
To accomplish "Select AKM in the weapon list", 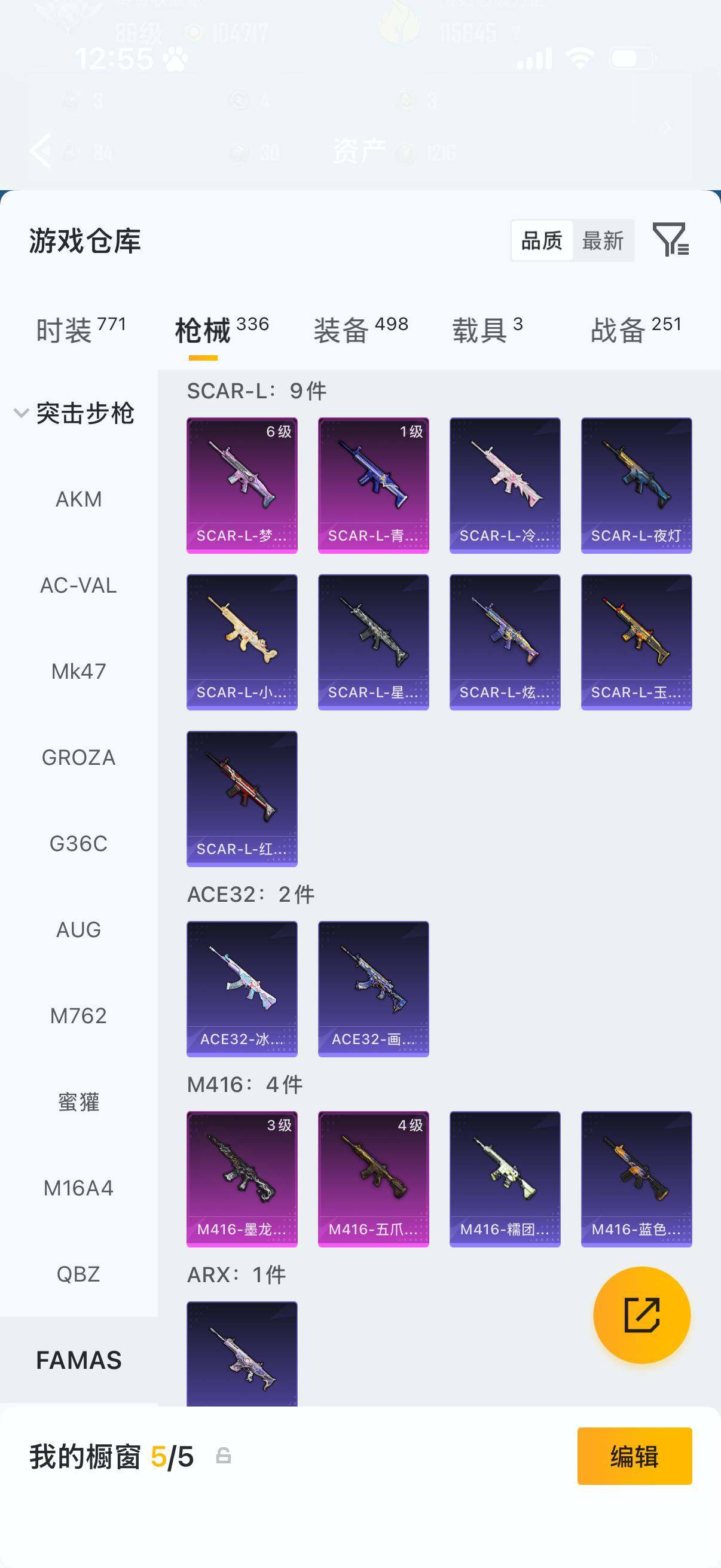I will pyautogui.click(x=78, y=499).
